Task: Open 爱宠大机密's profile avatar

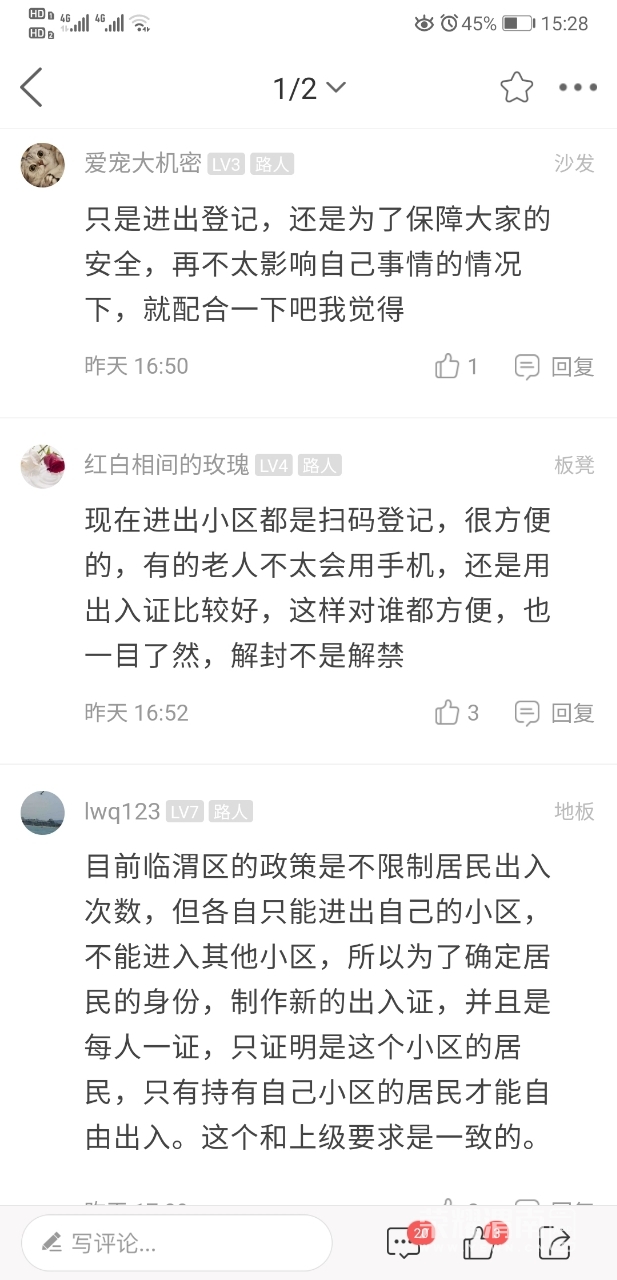Action: tap(43, 164)
